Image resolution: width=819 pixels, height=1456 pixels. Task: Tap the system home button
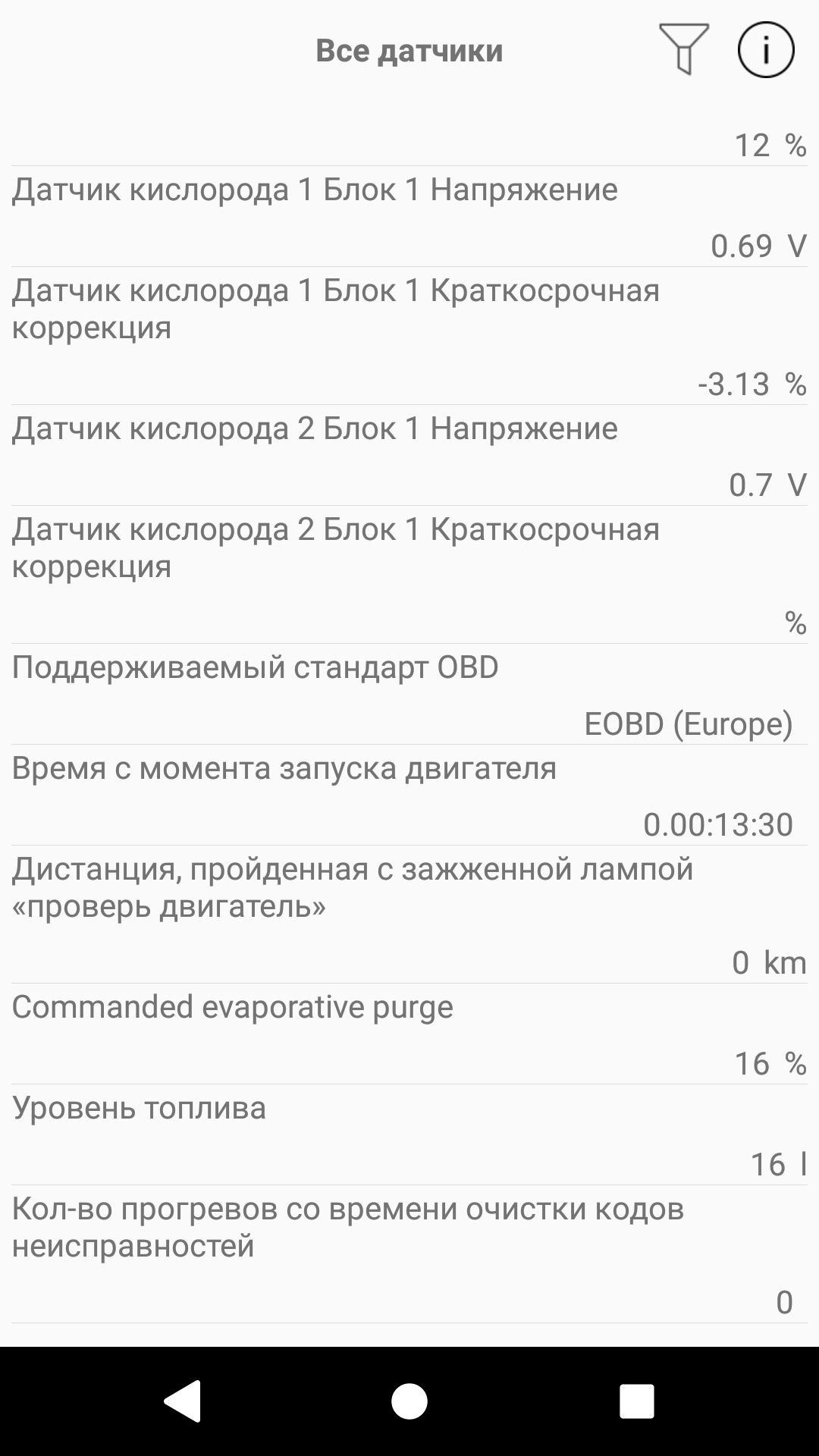409,1401
